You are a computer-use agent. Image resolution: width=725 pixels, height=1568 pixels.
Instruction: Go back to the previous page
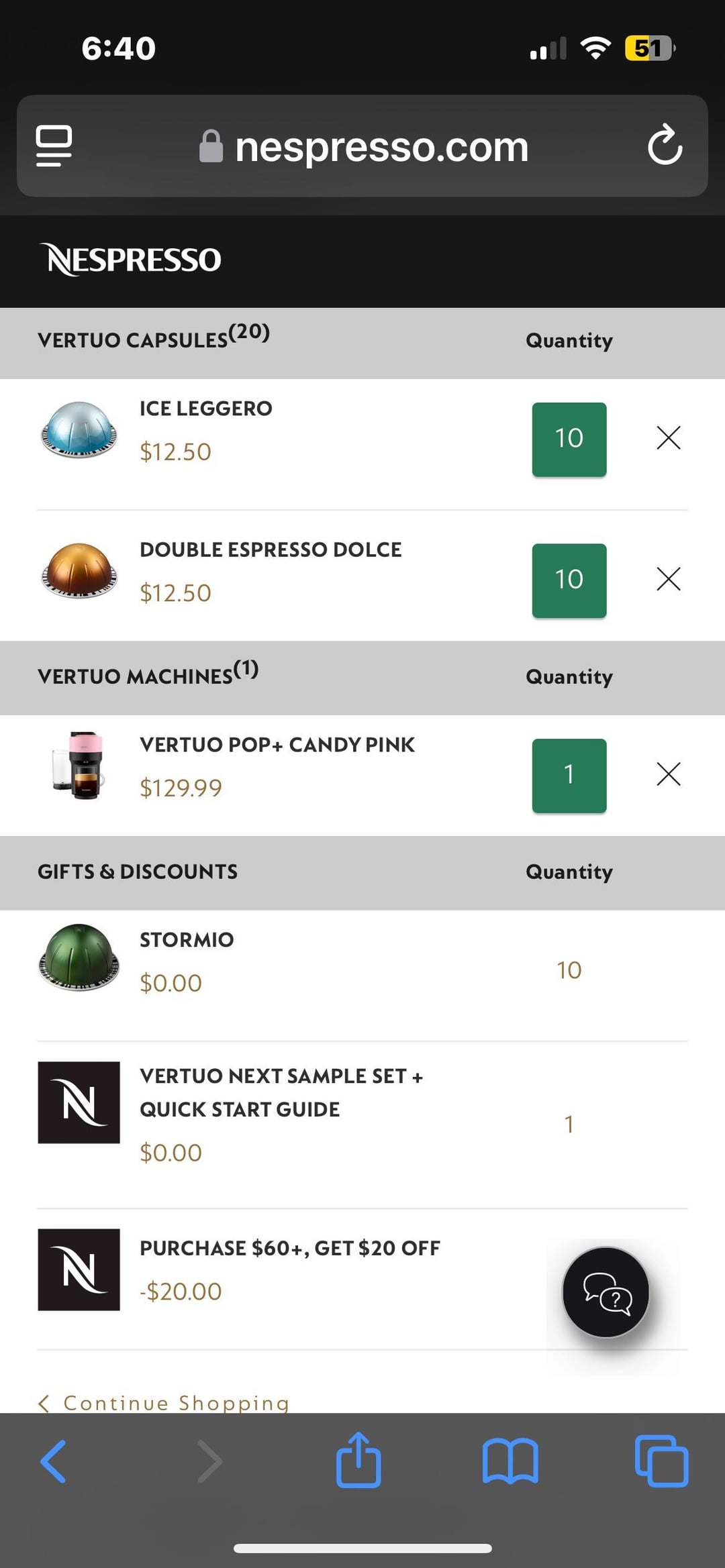(x=53, y=1461)
